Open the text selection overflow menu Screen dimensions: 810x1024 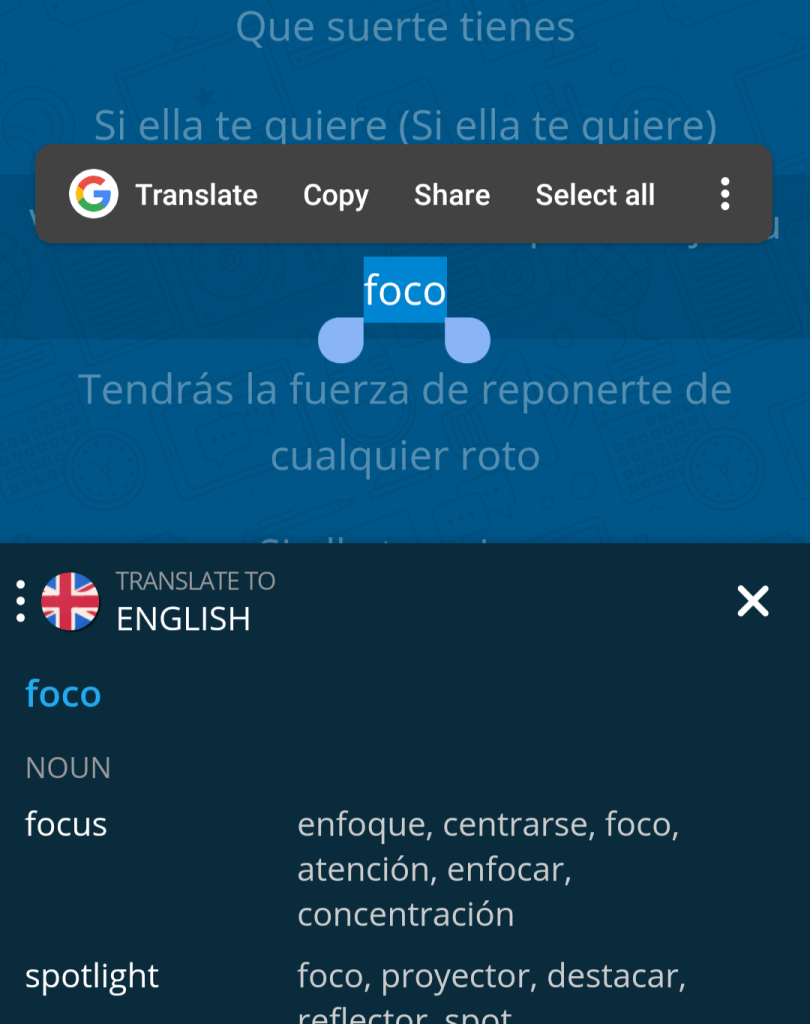(725, 194)
